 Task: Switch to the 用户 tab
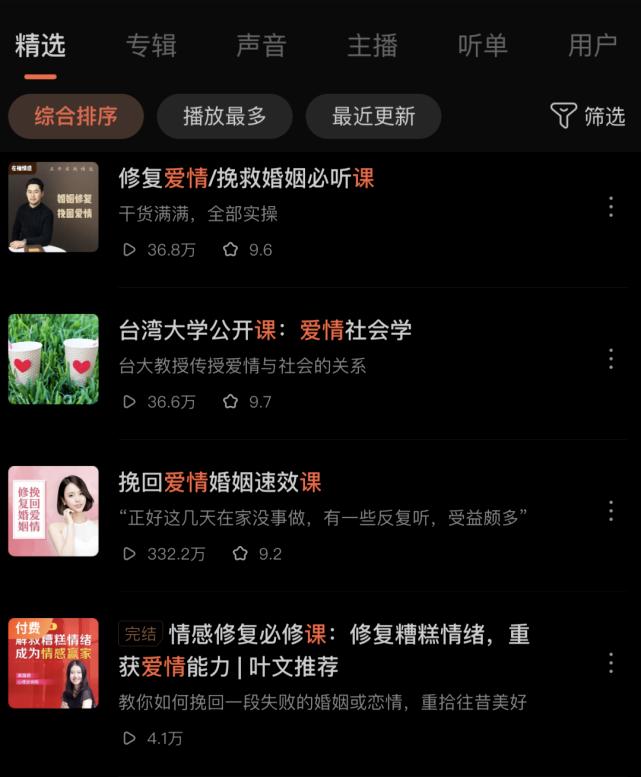592,45
